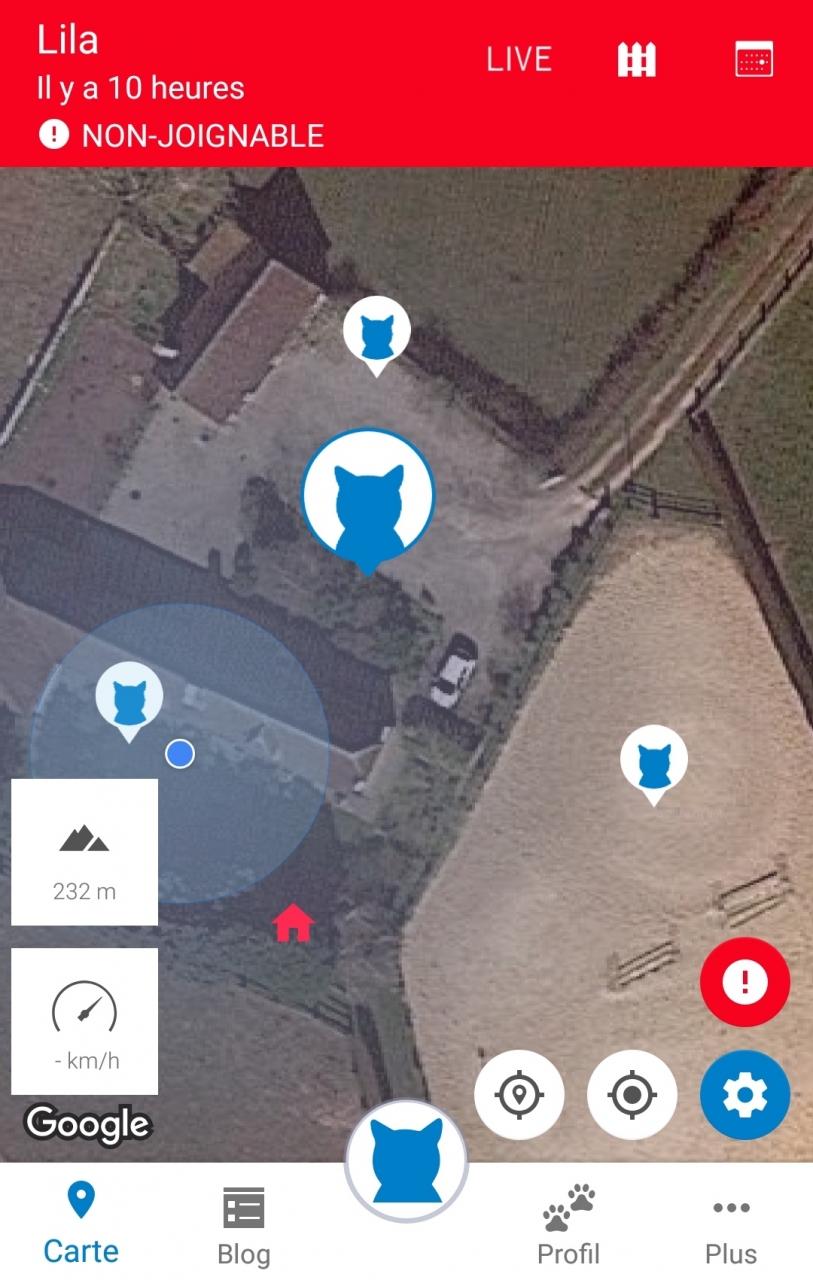Select the large cat marker on the map
The height and width of the screenshot is (1280, 813).
point(368,497)
